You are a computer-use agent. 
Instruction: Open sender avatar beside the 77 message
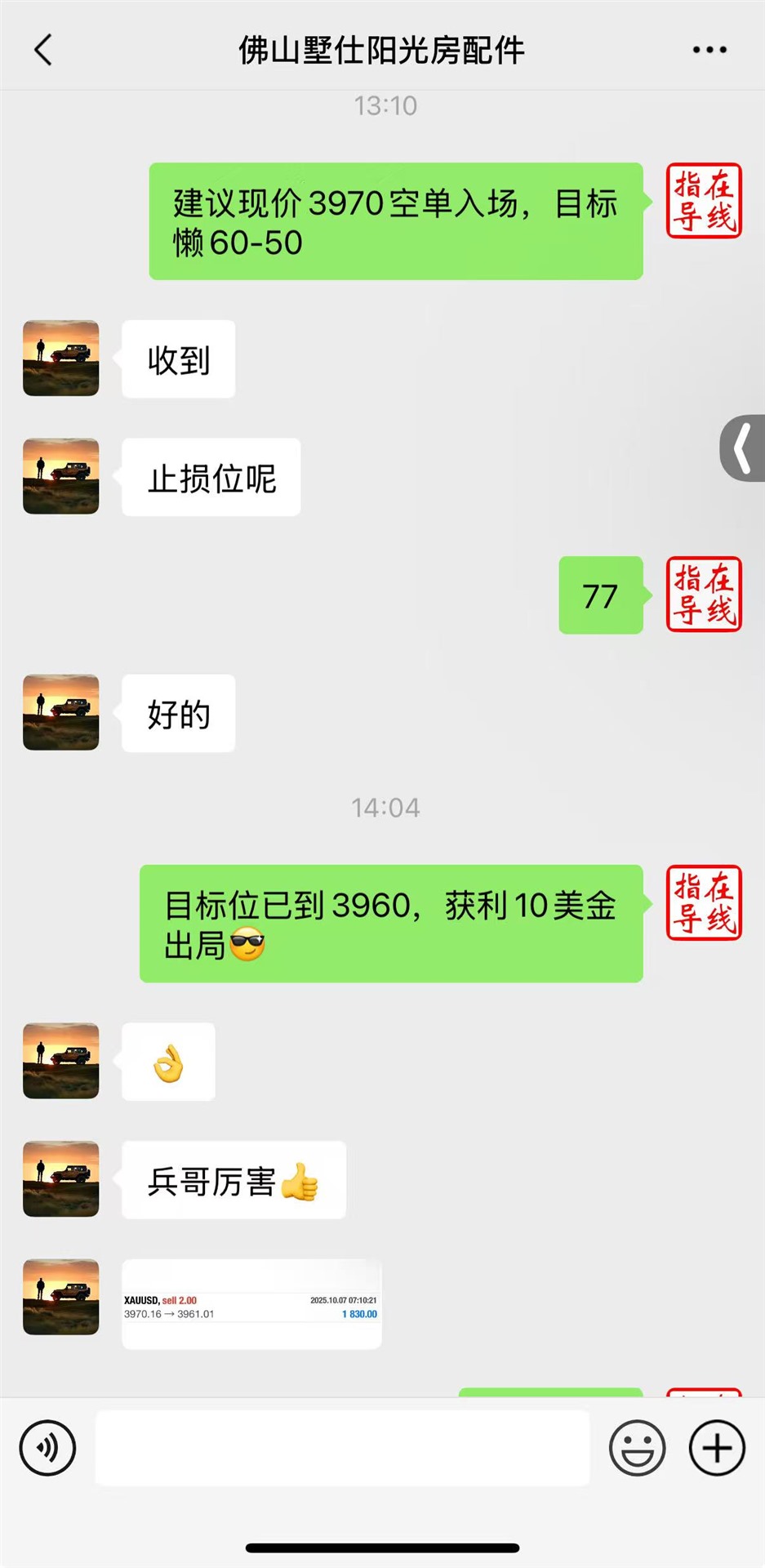(704, 595)
